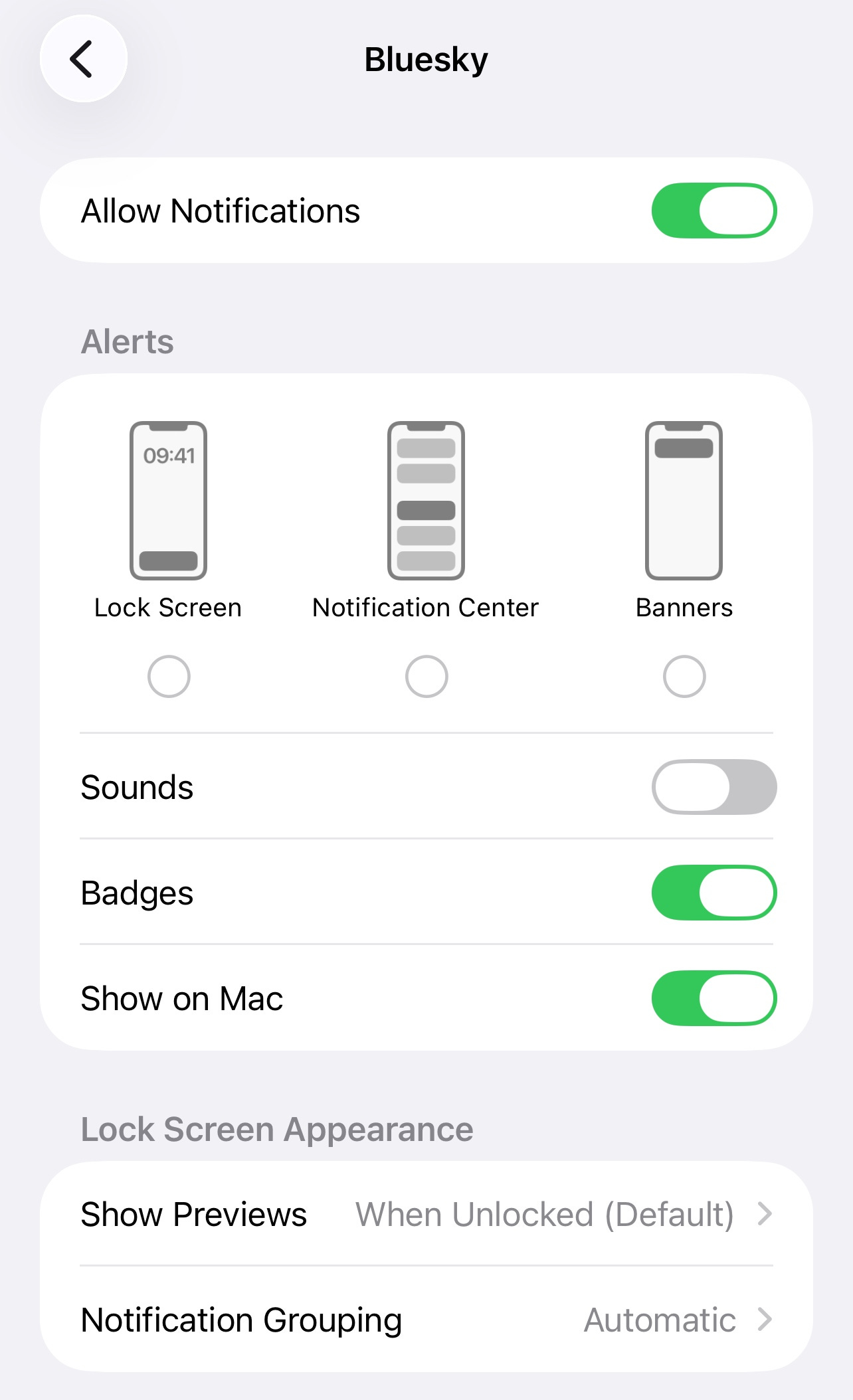853x1400 pixels.
Task: Go back using the back arrow
Action: (84, 59)
